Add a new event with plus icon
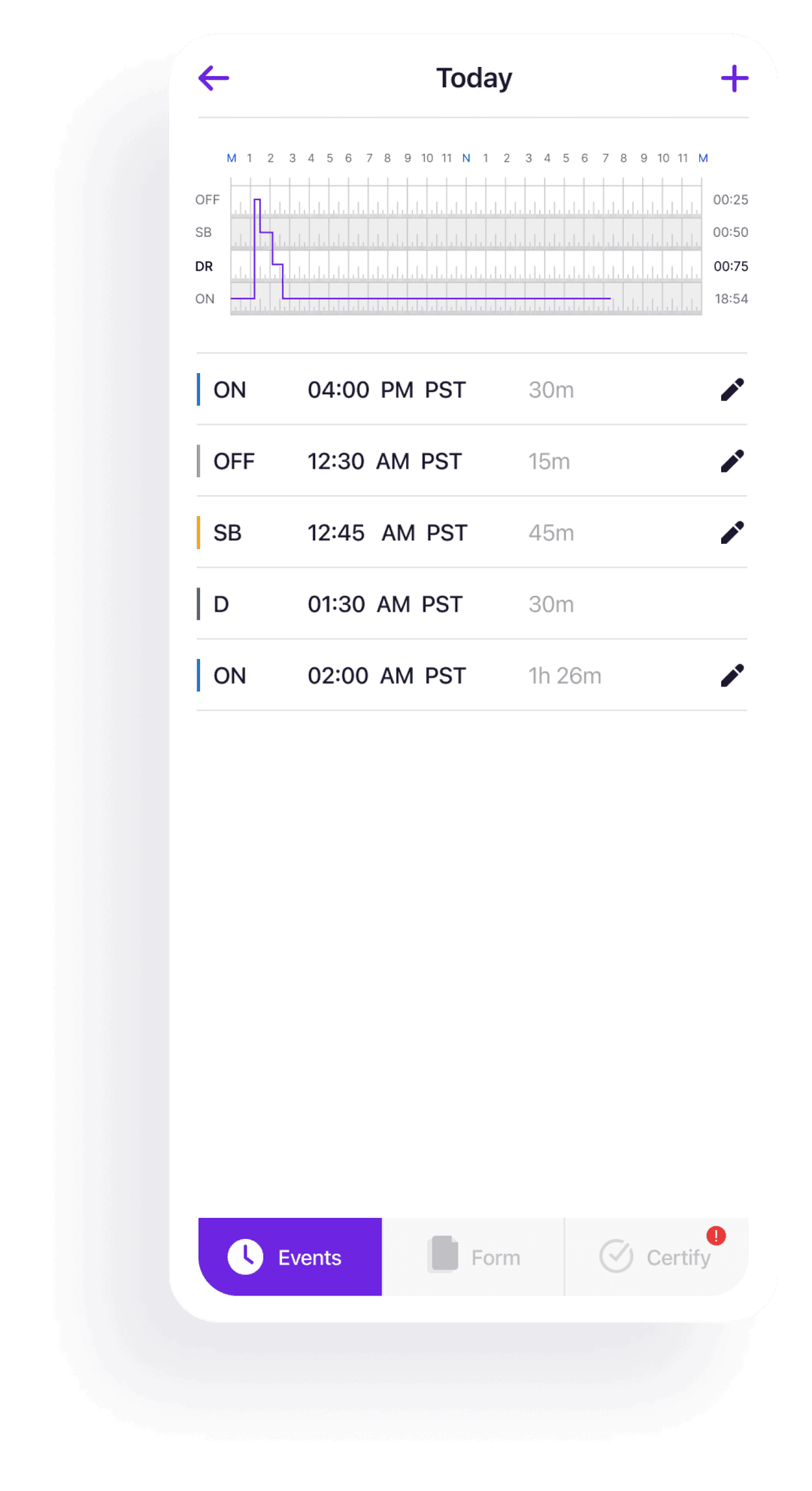This screenshot has width=812, height=1491. (x=735, y=78)
